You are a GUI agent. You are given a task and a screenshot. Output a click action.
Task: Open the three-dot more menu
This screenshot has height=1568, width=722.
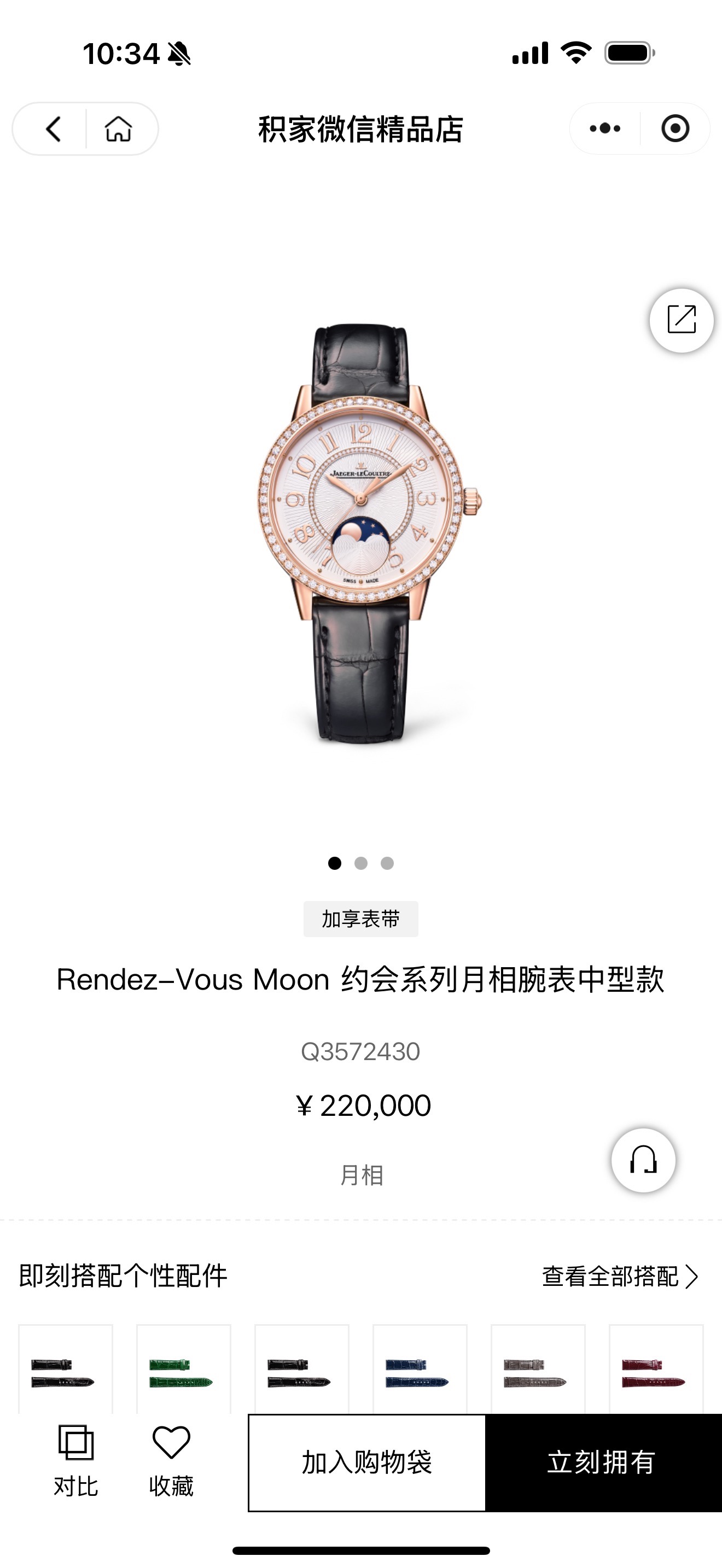(605, 128)
